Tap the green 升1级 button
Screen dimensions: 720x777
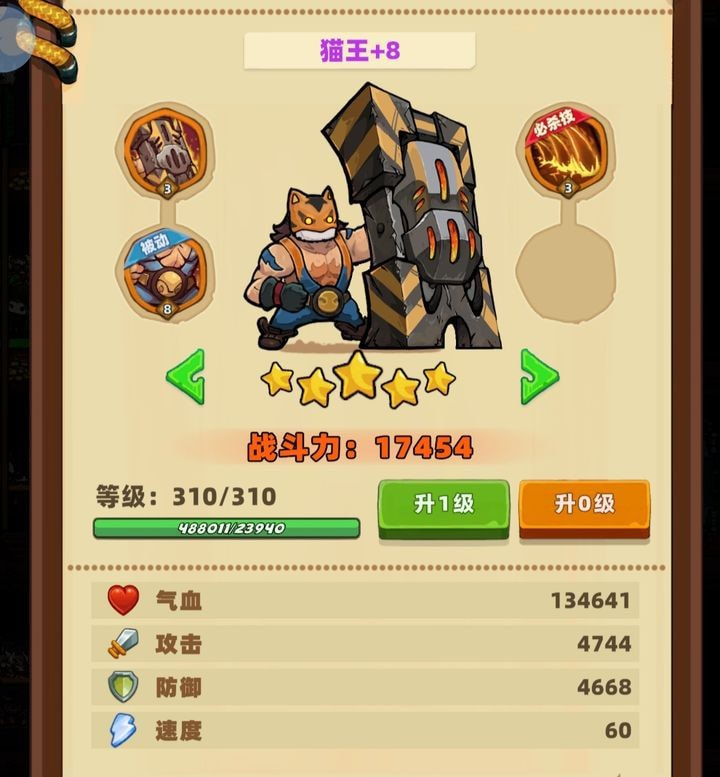pos(443,505)
